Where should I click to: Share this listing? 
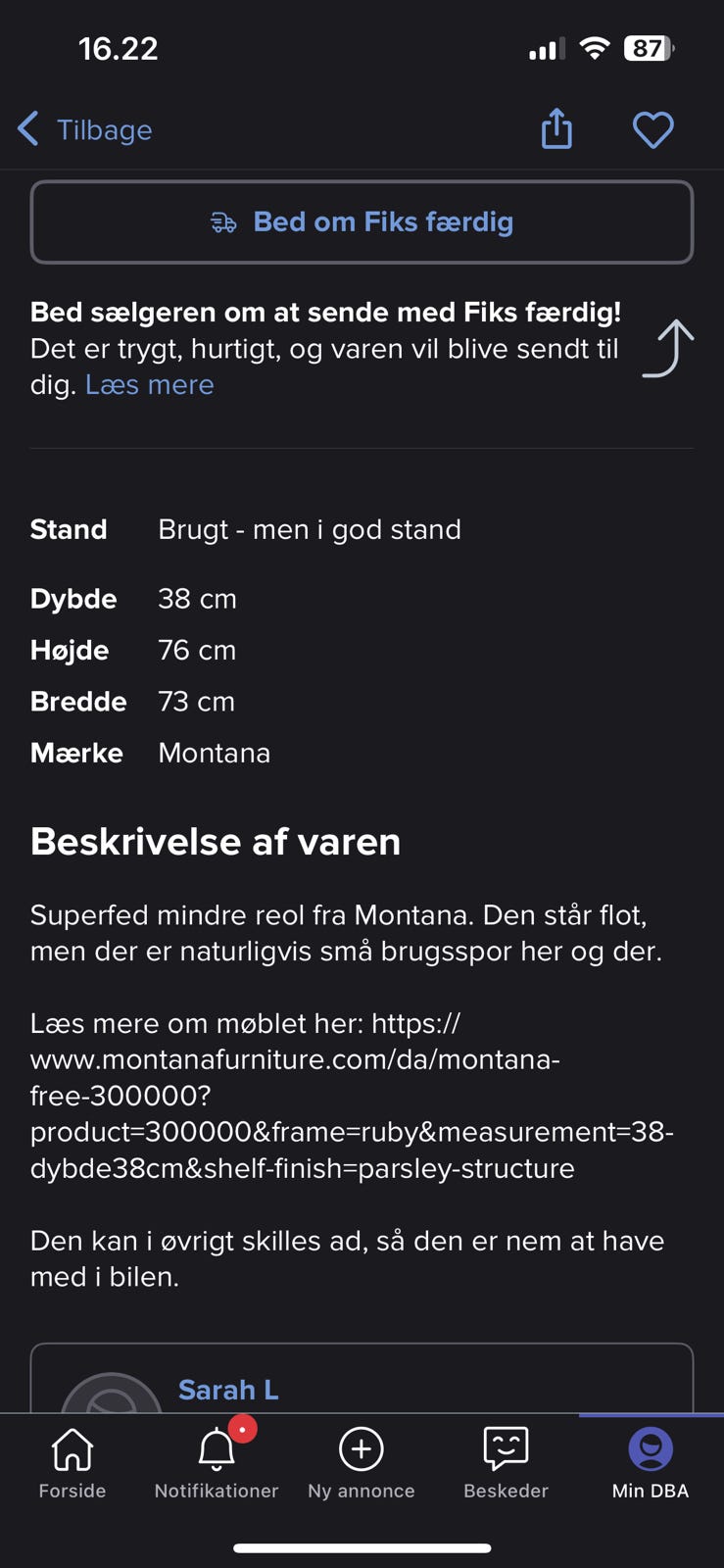(556, 128)
